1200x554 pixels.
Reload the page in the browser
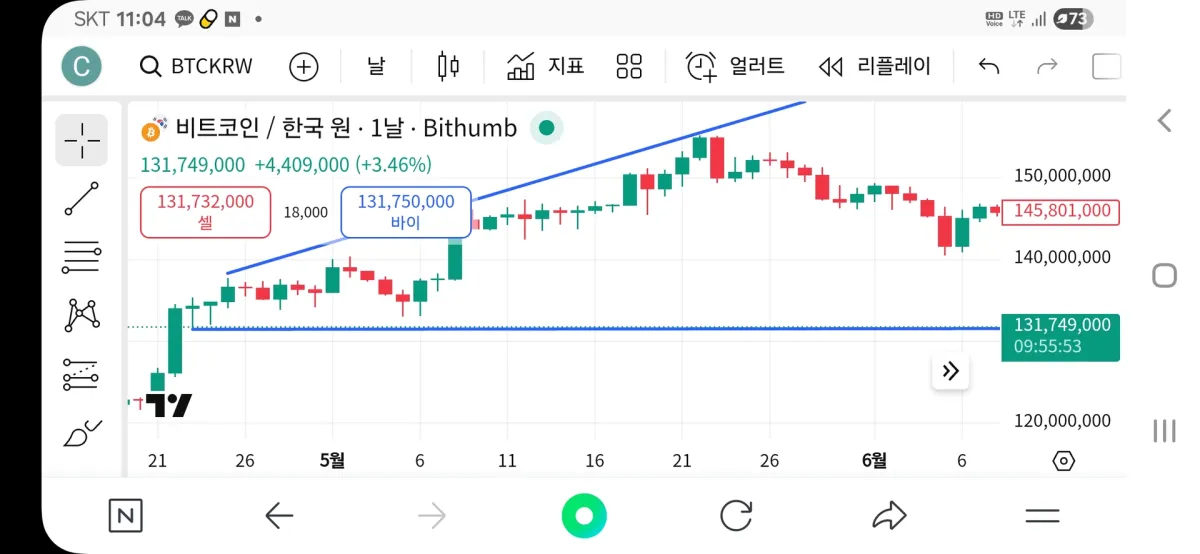736,516
